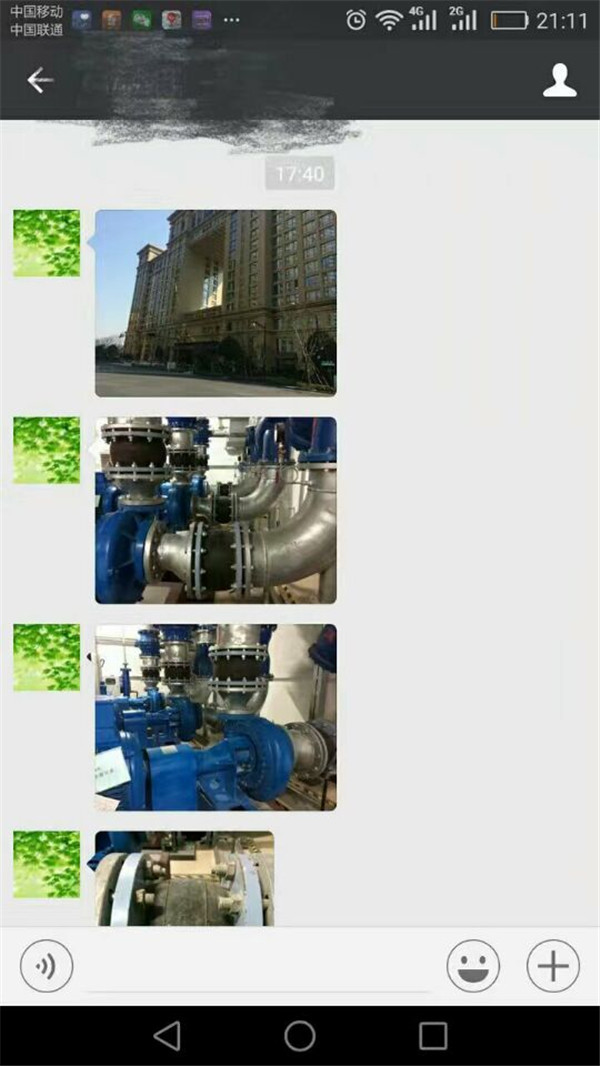This screenshot has width=600, height=1066.
Task: View the silver pipe elbow photo
Action: tap(216, 510)
